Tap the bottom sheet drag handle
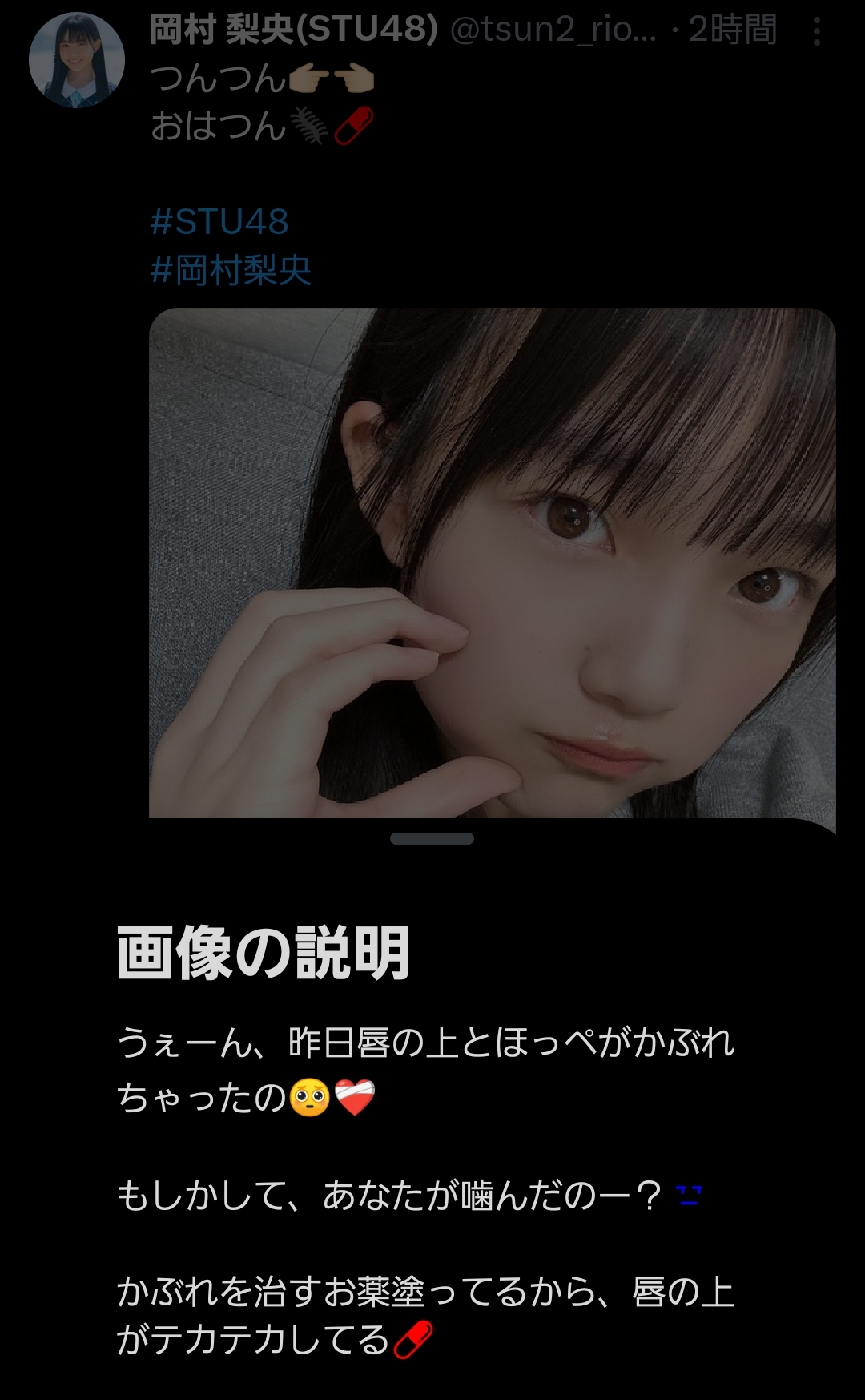 (x=432, y=838)
